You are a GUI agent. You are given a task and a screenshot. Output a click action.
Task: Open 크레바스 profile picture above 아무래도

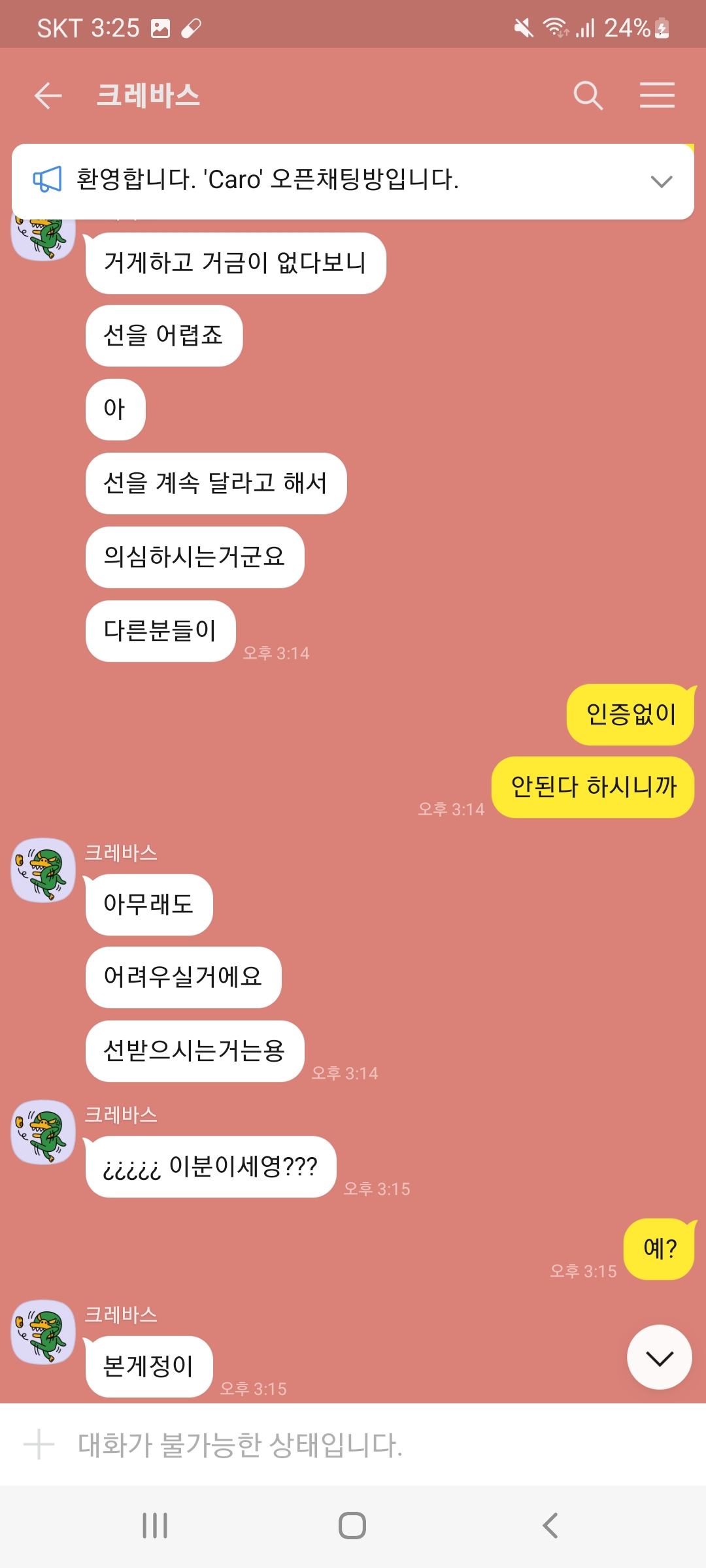point(44,870)
